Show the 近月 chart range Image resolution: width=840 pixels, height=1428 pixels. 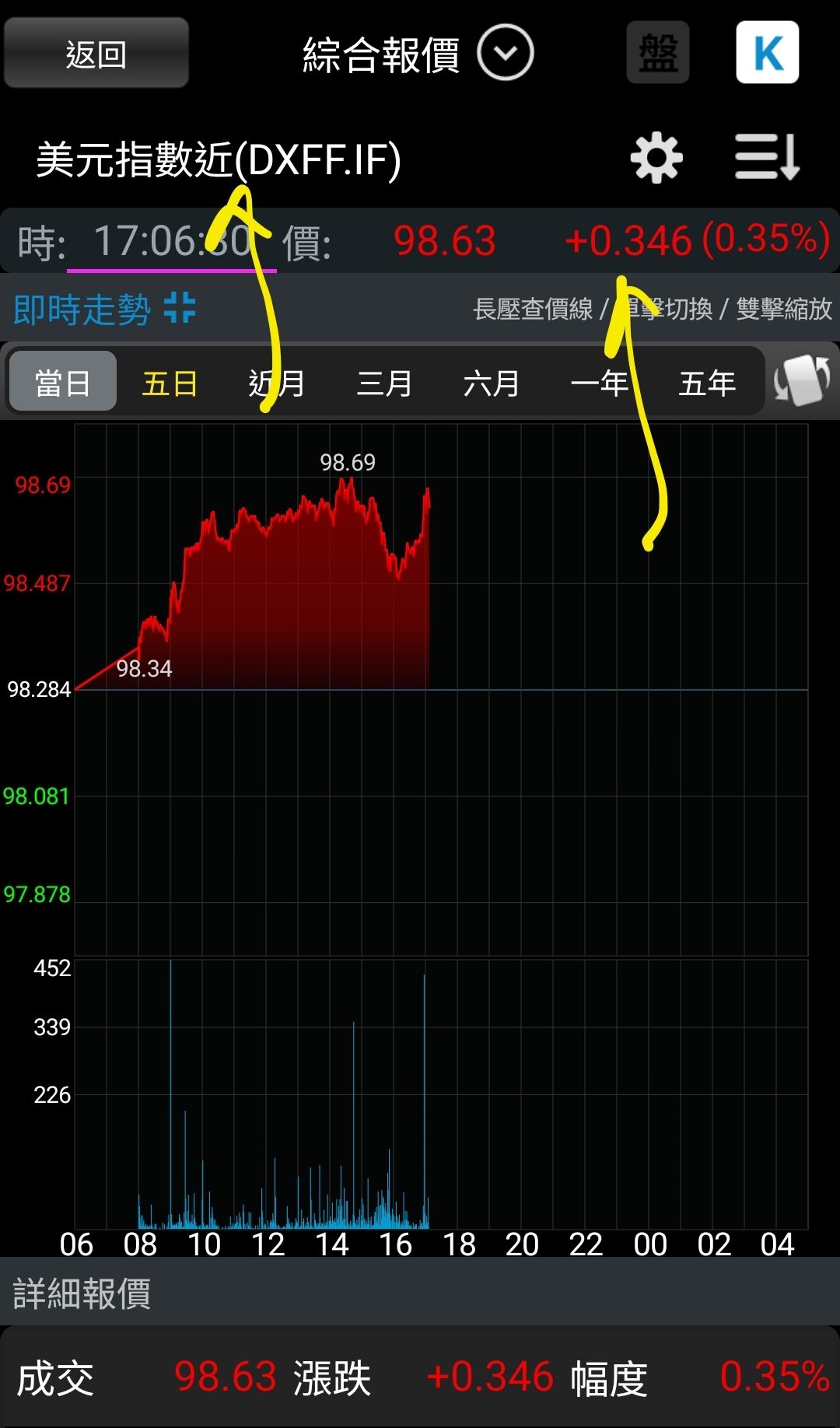(x=277, y=383)
